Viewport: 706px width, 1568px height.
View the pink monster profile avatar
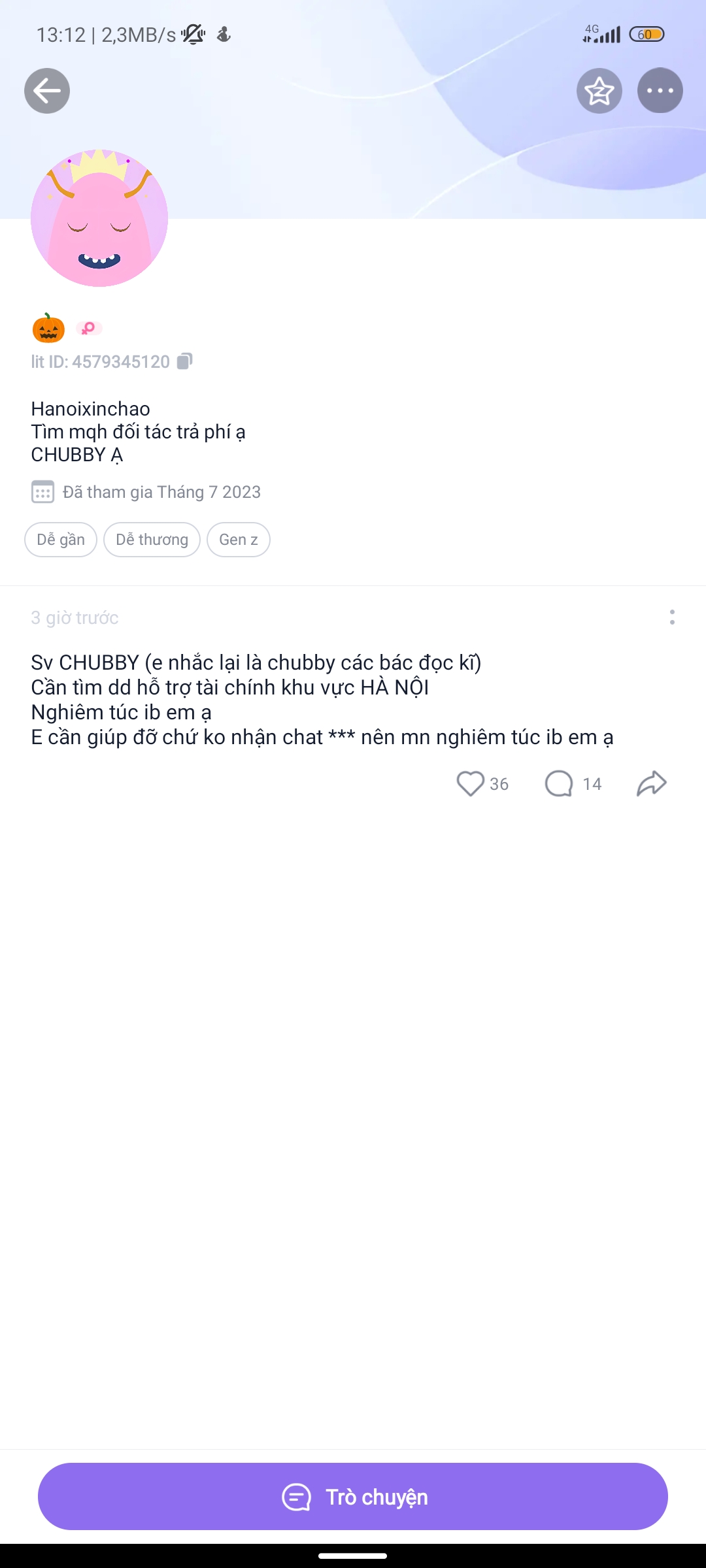[x=99, y=218]
